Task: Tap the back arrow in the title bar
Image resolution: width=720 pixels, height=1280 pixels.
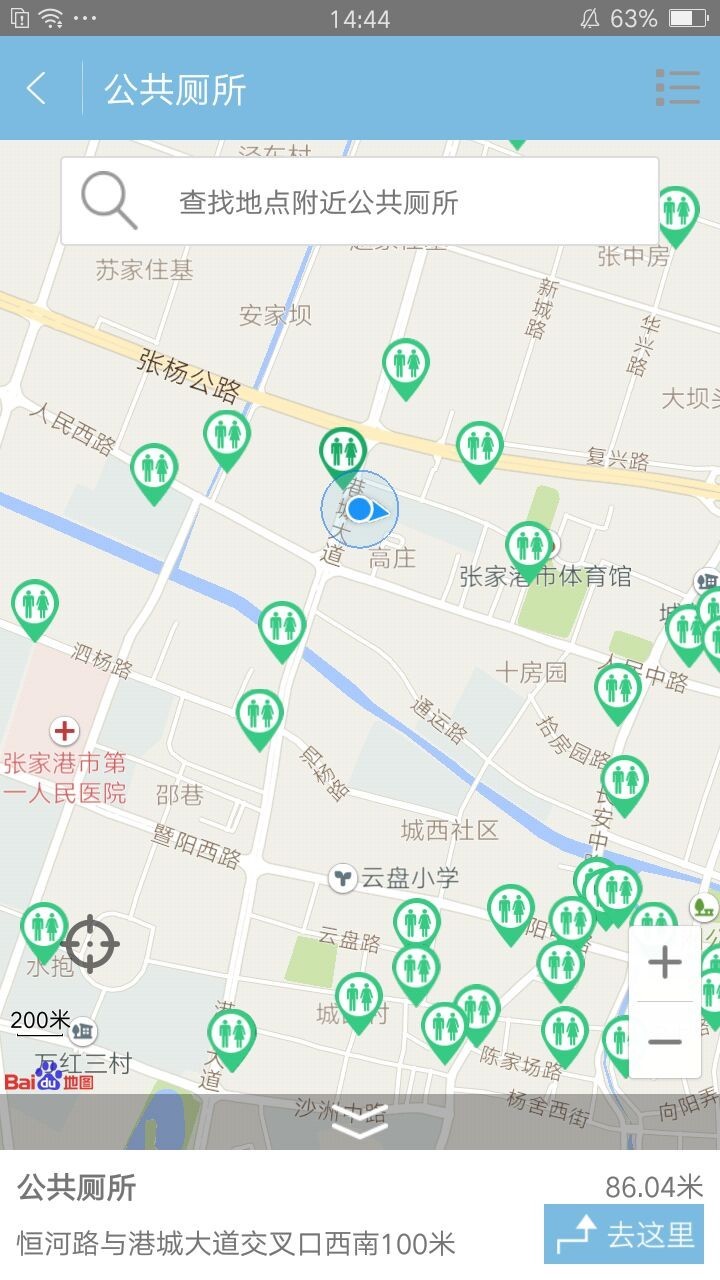Action: (x=36, y=88)
